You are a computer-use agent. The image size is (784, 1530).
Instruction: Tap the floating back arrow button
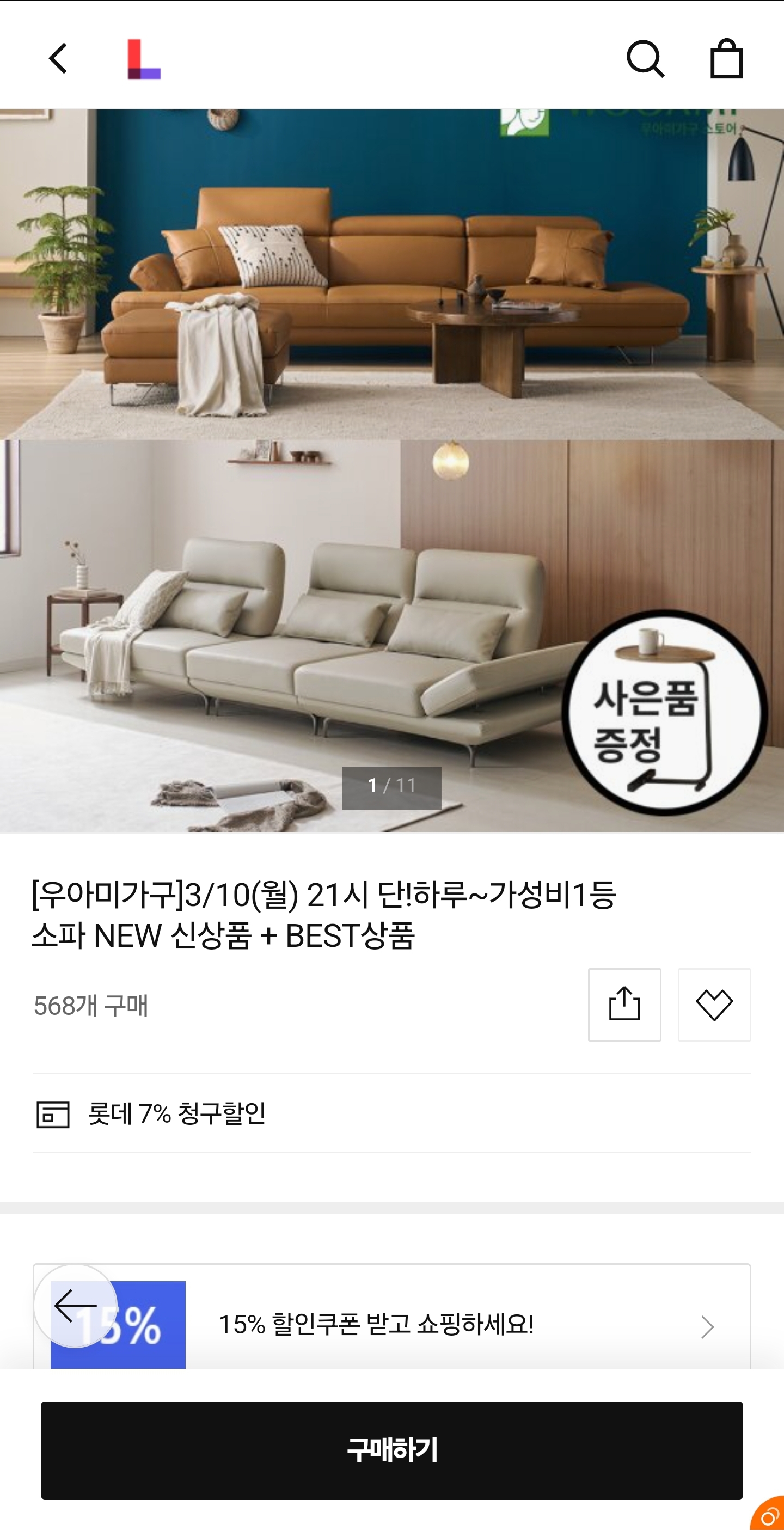[76, 1306]
